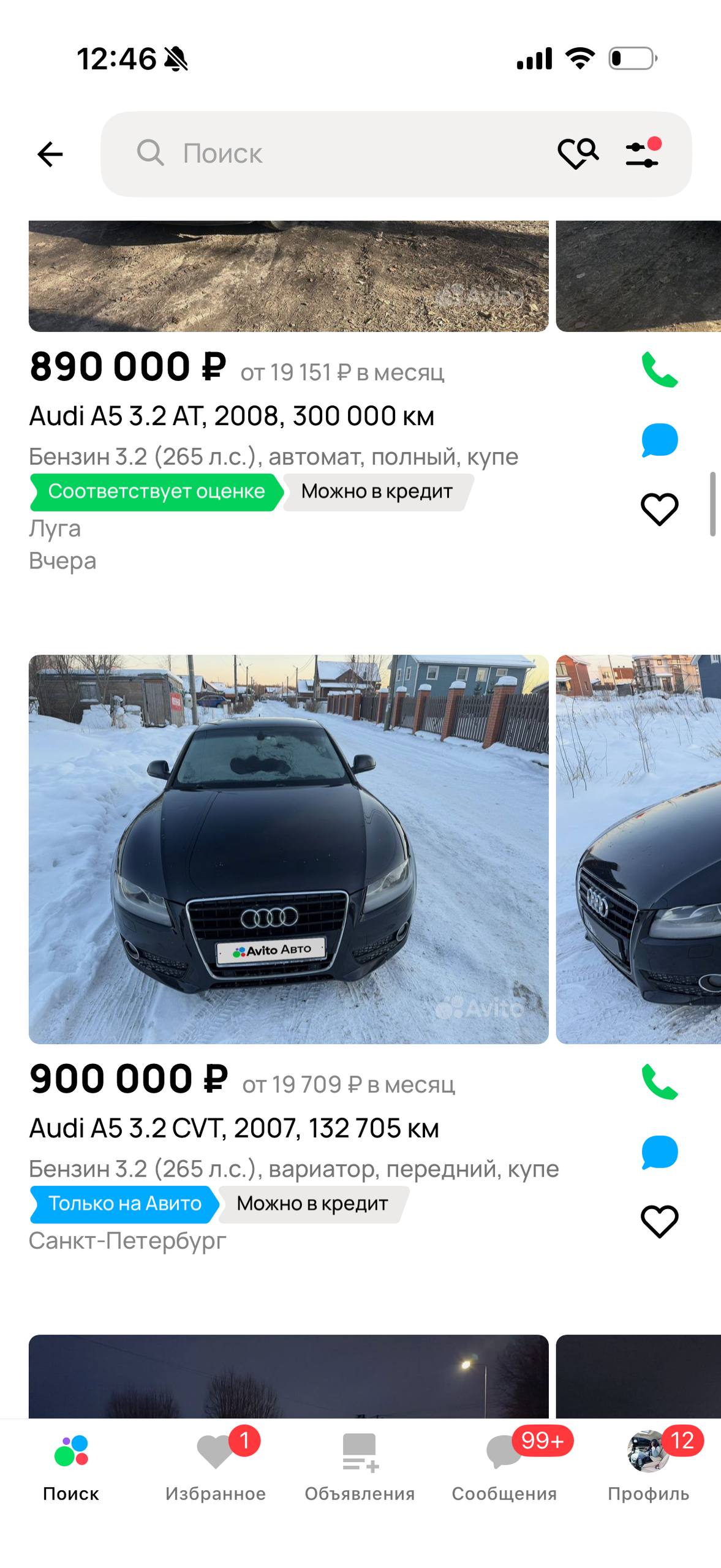Add the 890 000 ₽ Audi to favorites
This screenshot has height=1568, width=721.
pyautogui.click(x=659, y=510)
